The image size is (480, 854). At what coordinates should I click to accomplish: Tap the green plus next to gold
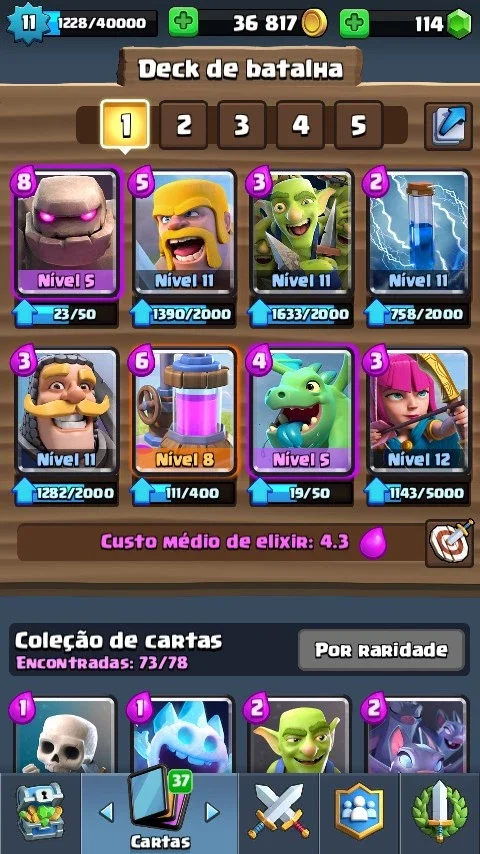pyautogui.click(x=183, y=23)
